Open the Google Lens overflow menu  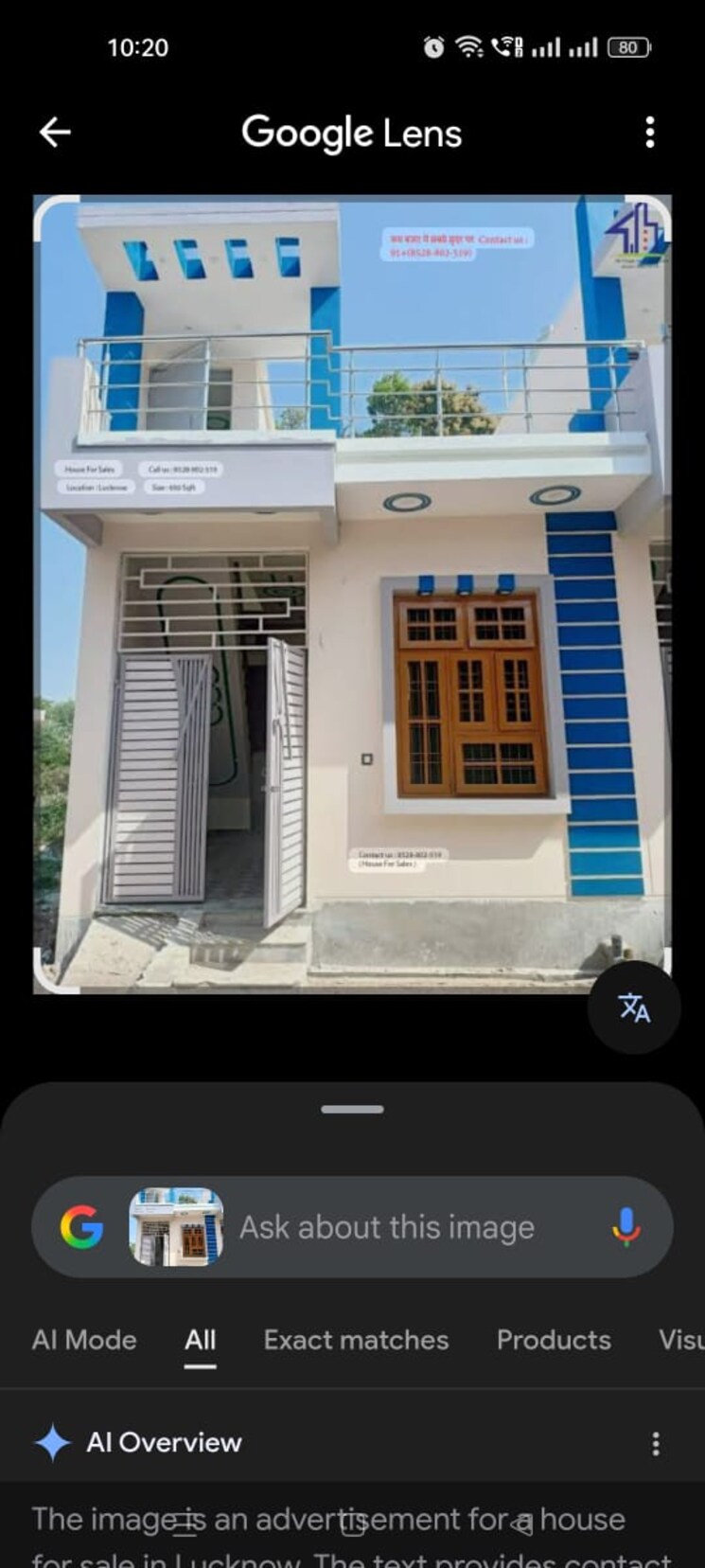pos(649,133)
